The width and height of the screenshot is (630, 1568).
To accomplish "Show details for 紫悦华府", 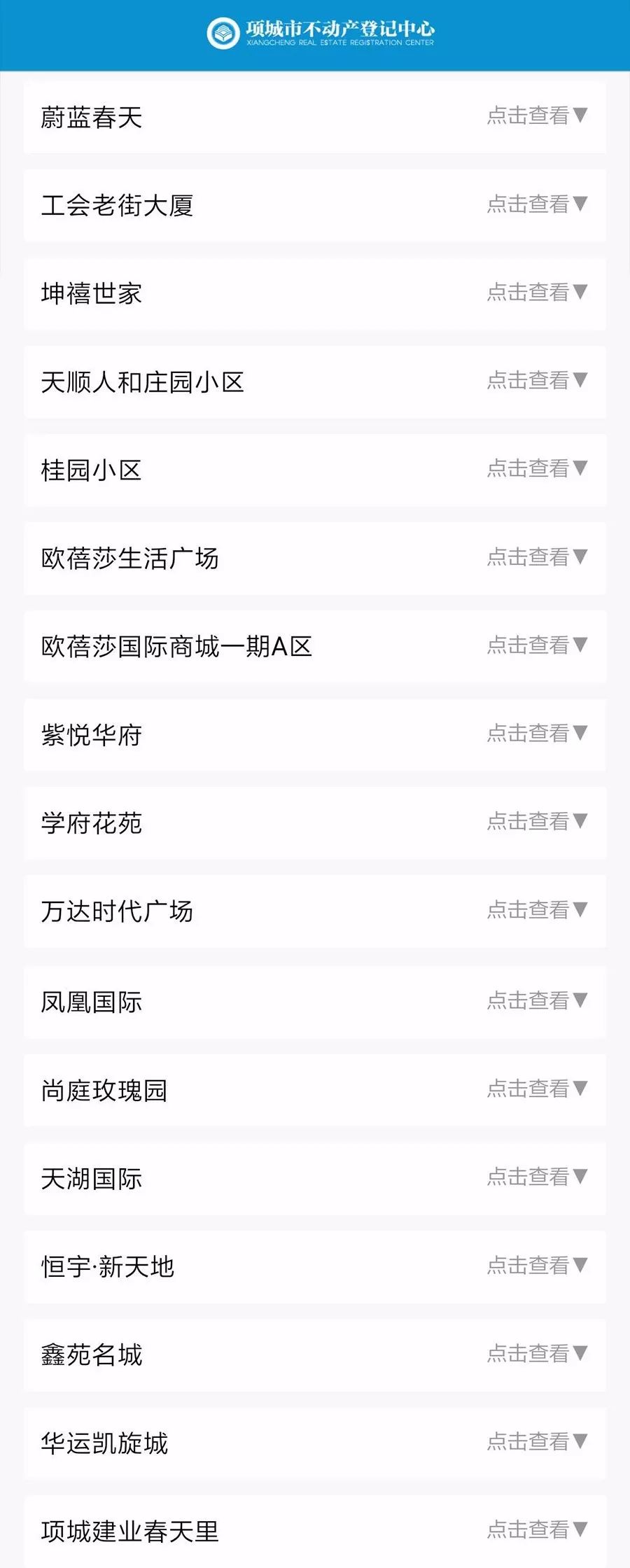I will tap(536, 734).
